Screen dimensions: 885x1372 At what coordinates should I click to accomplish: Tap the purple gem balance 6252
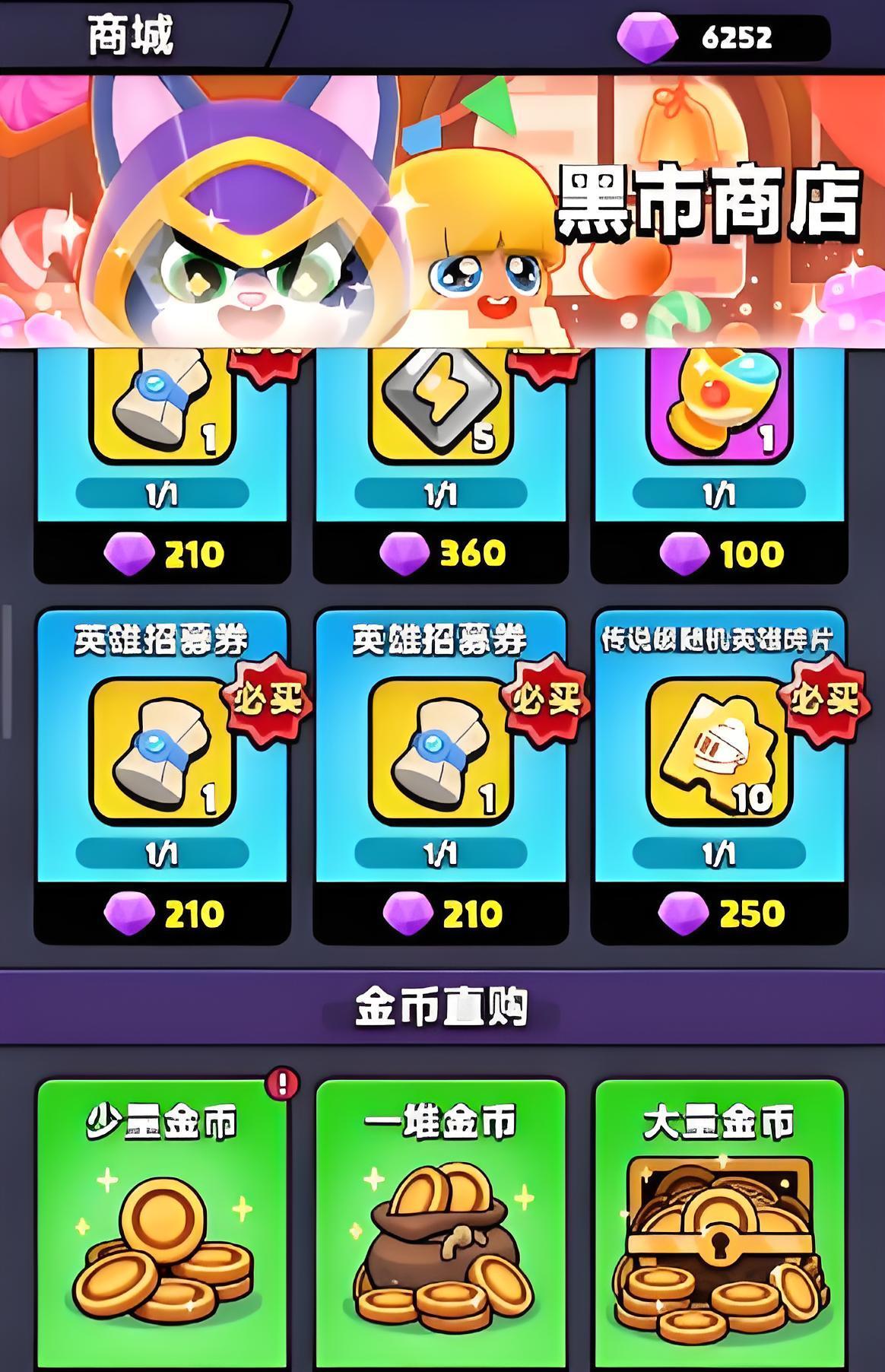[722, 37]
